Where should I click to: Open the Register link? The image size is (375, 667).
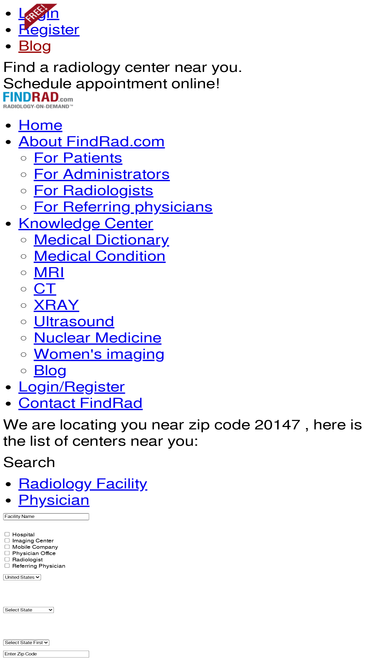[48, 30]
